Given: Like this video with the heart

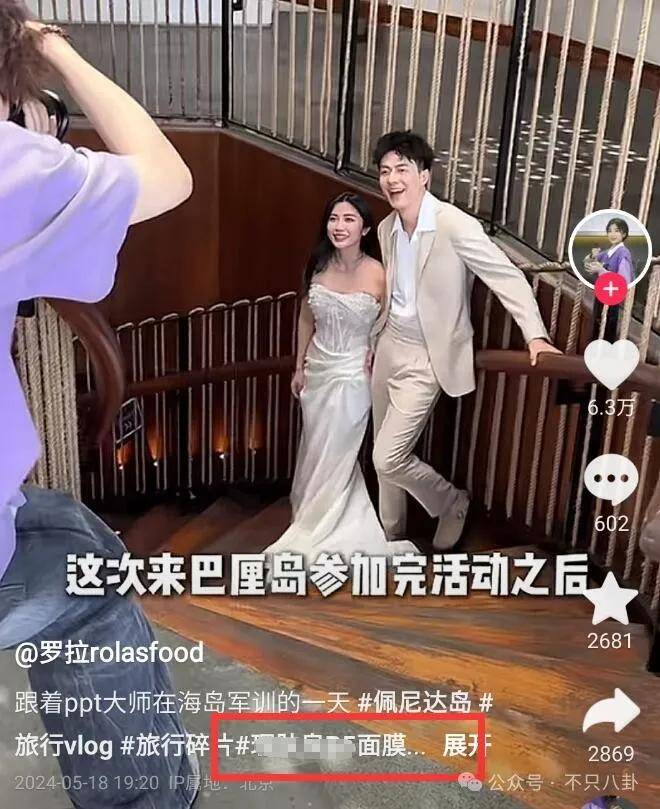Looking at the screenshot, I should tap(611, 362).
